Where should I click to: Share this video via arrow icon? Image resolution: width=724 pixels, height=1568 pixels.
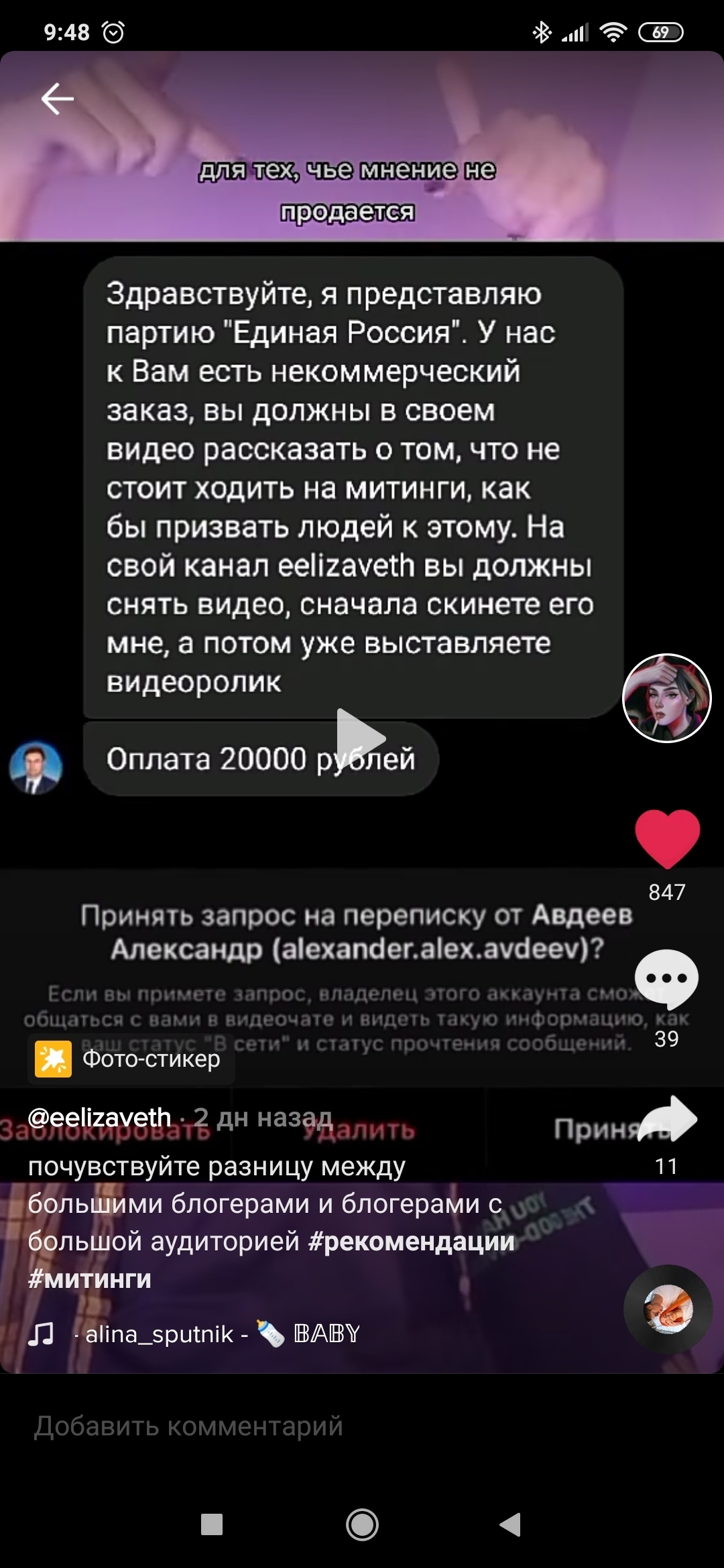coord(668,1119)
